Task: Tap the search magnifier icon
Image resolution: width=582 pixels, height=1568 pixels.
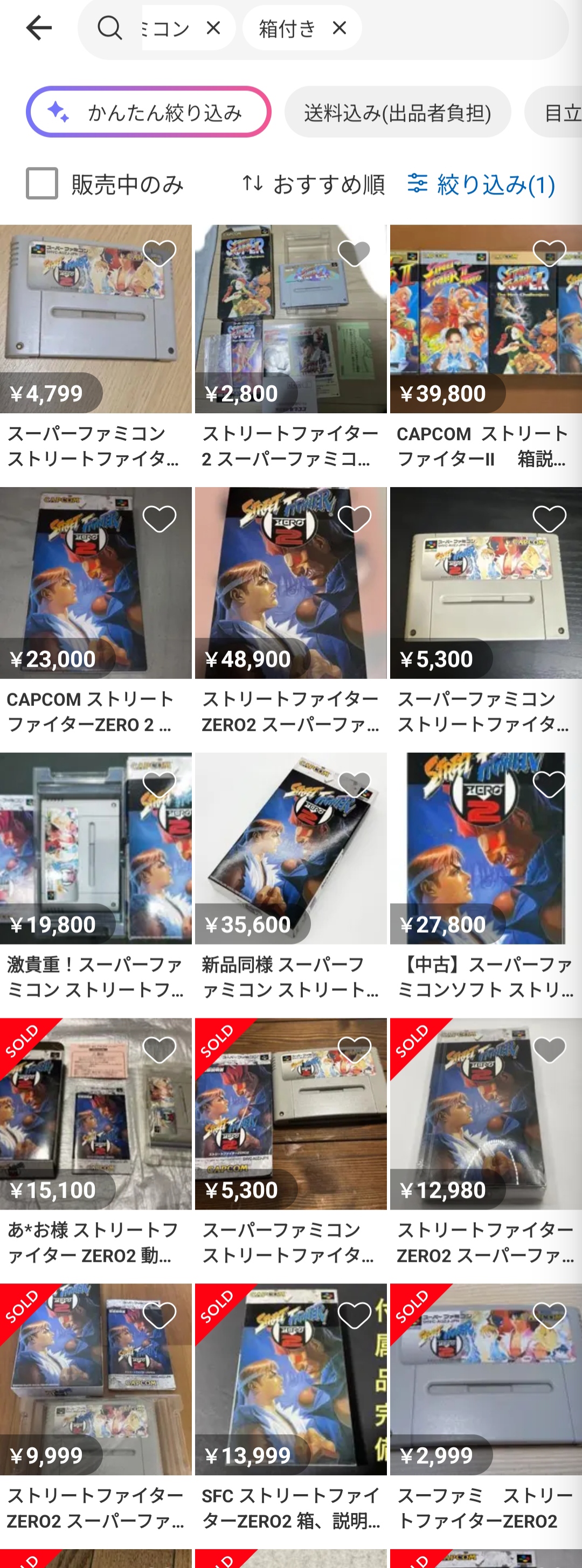Action: (x=110, y=28)
